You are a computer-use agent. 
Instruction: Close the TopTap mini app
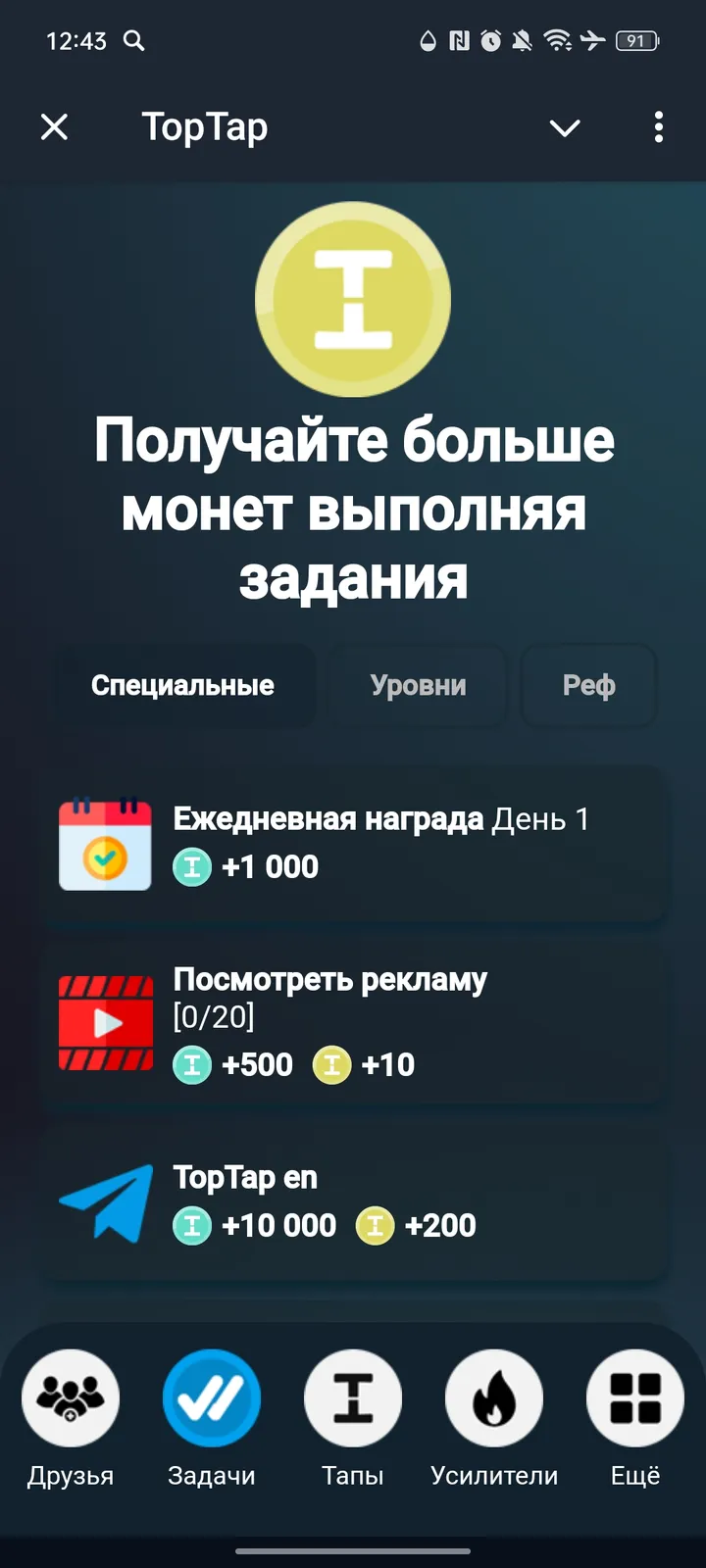(x=55, y=127)
